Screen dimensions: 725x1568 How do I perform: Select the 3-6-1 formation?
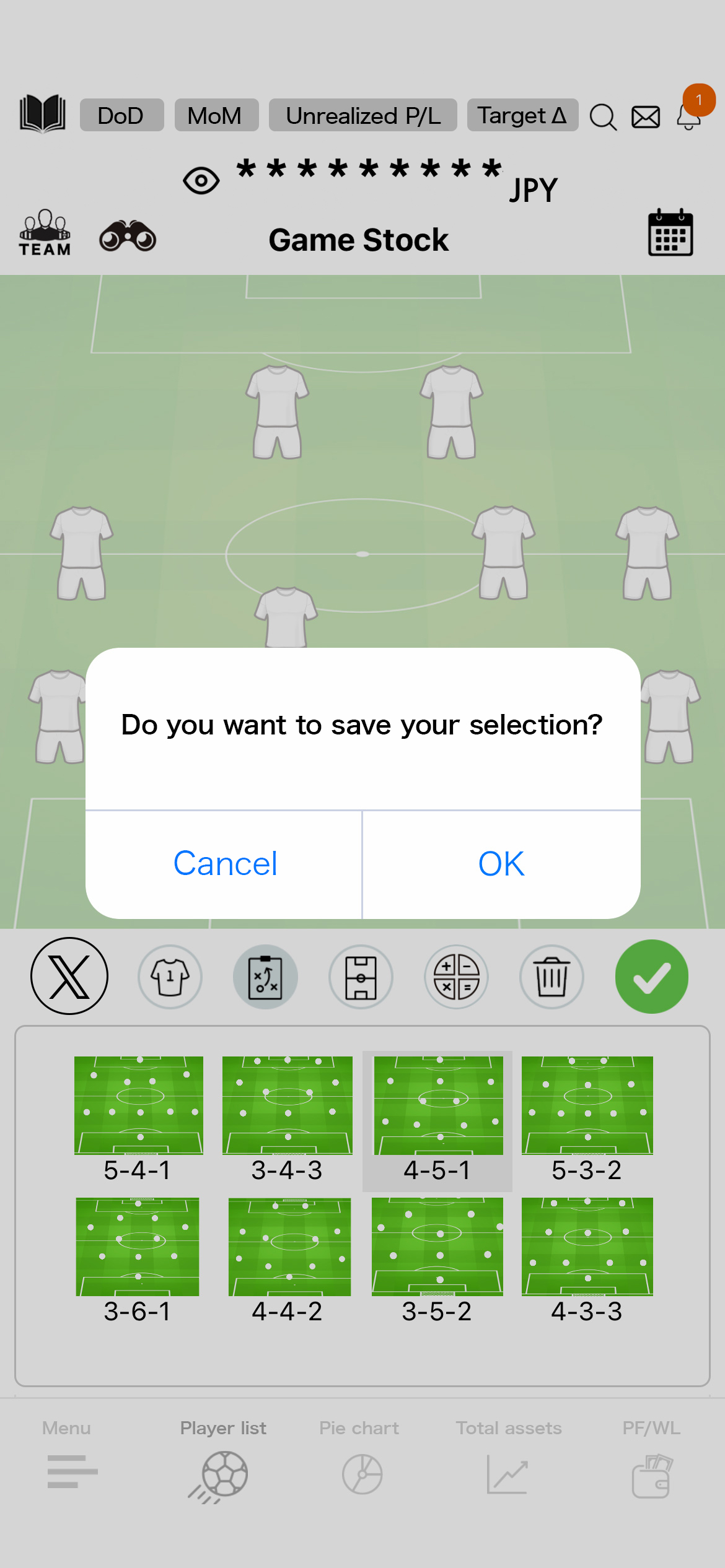point(138,1260)
